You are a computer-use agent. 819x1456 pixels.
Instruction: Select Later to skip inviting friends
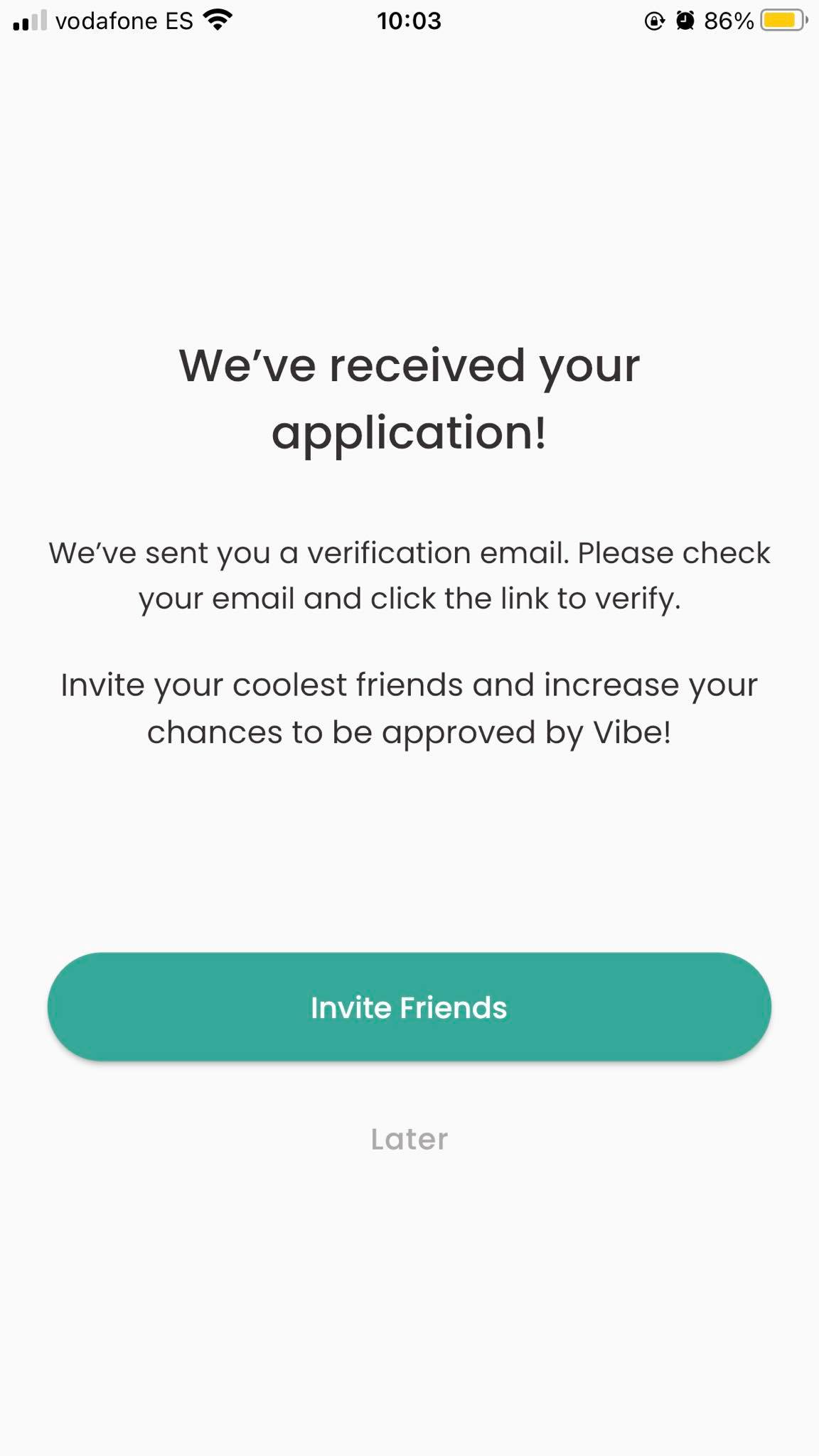pyautogui.click(x=409, y=1138)
